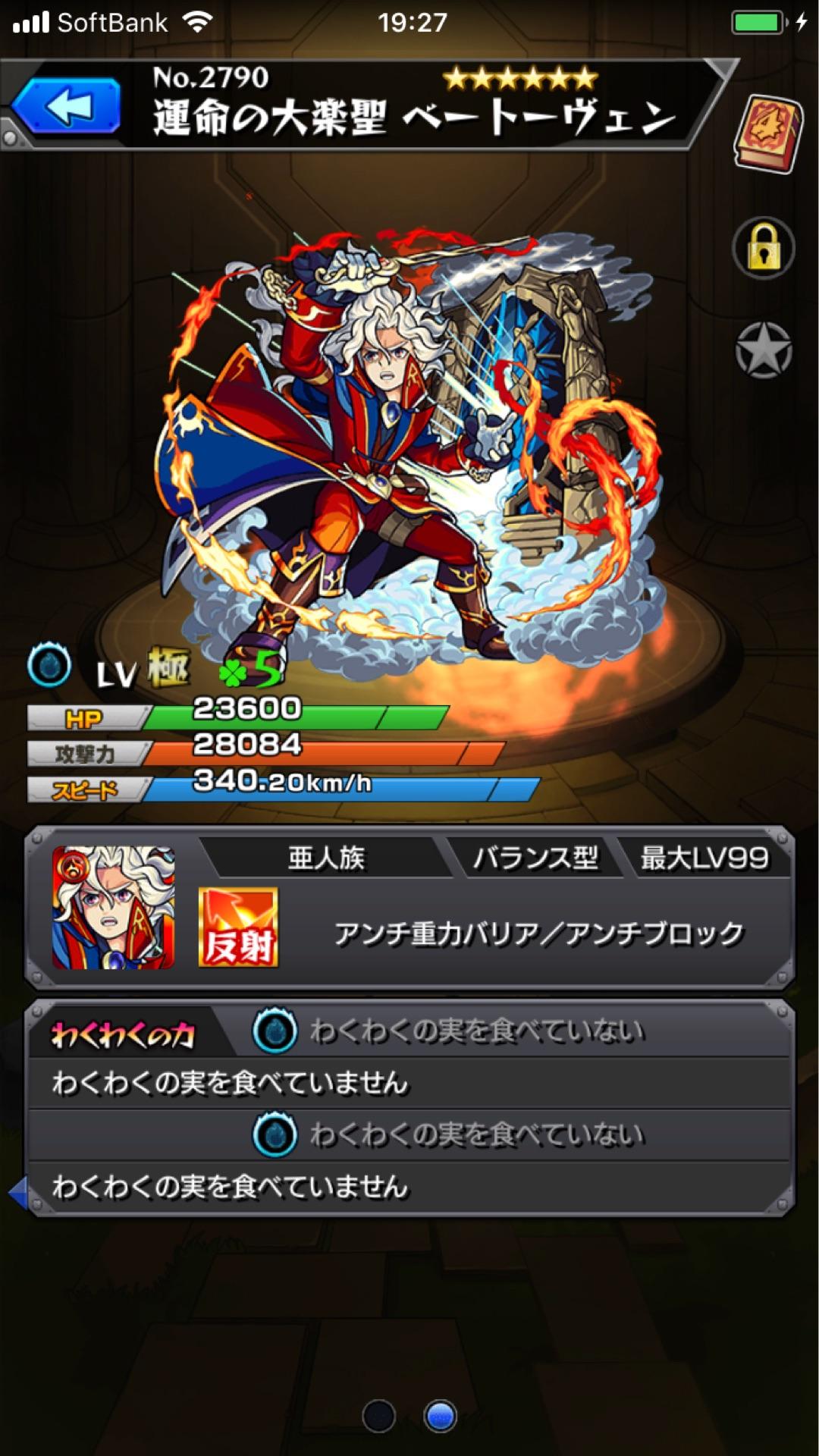Tap the 反射 ability type icon

[x=238, y=928]
